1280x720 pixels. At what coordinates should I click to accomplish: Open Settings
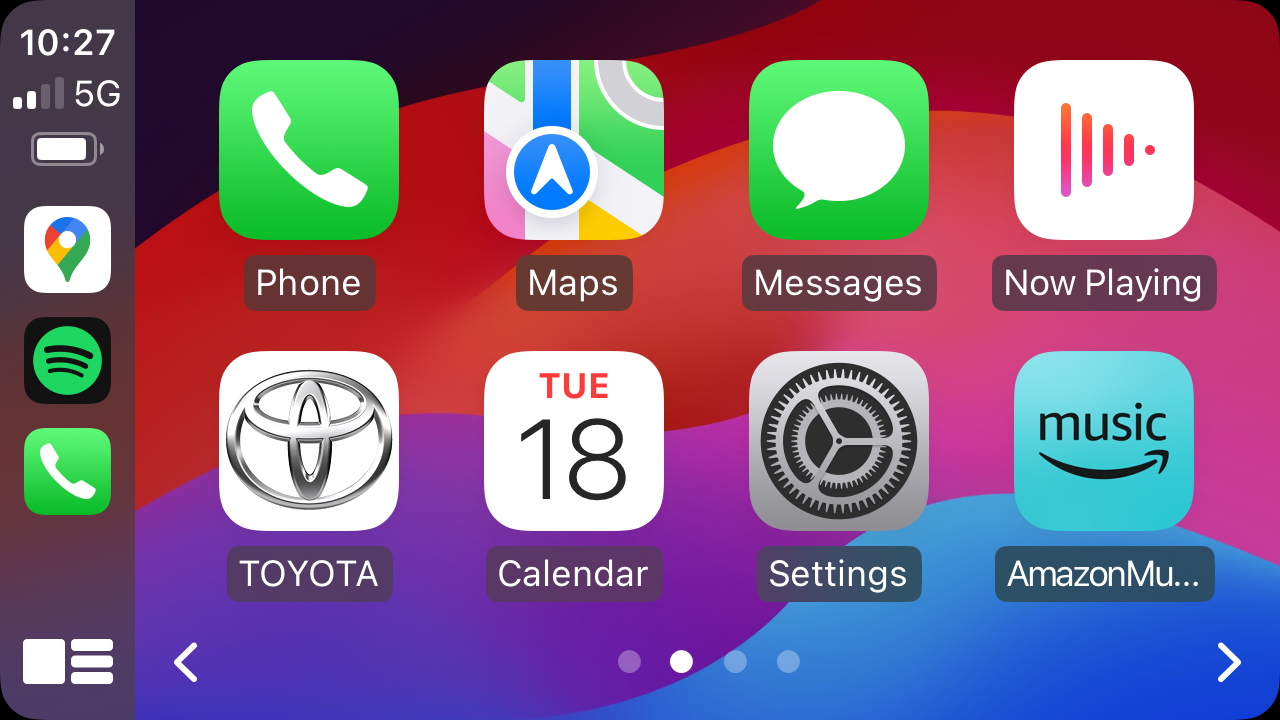pos(839,440)
